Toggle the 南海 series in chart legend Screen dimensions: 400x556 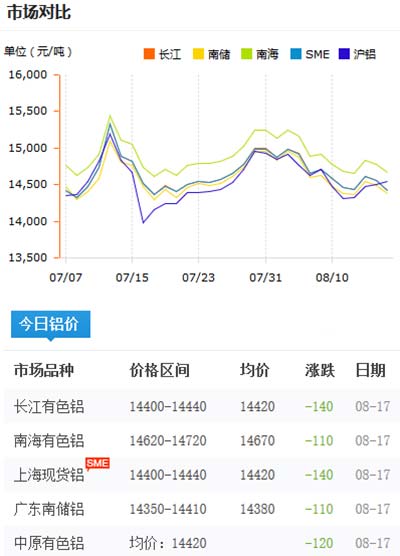coord(260,54)
